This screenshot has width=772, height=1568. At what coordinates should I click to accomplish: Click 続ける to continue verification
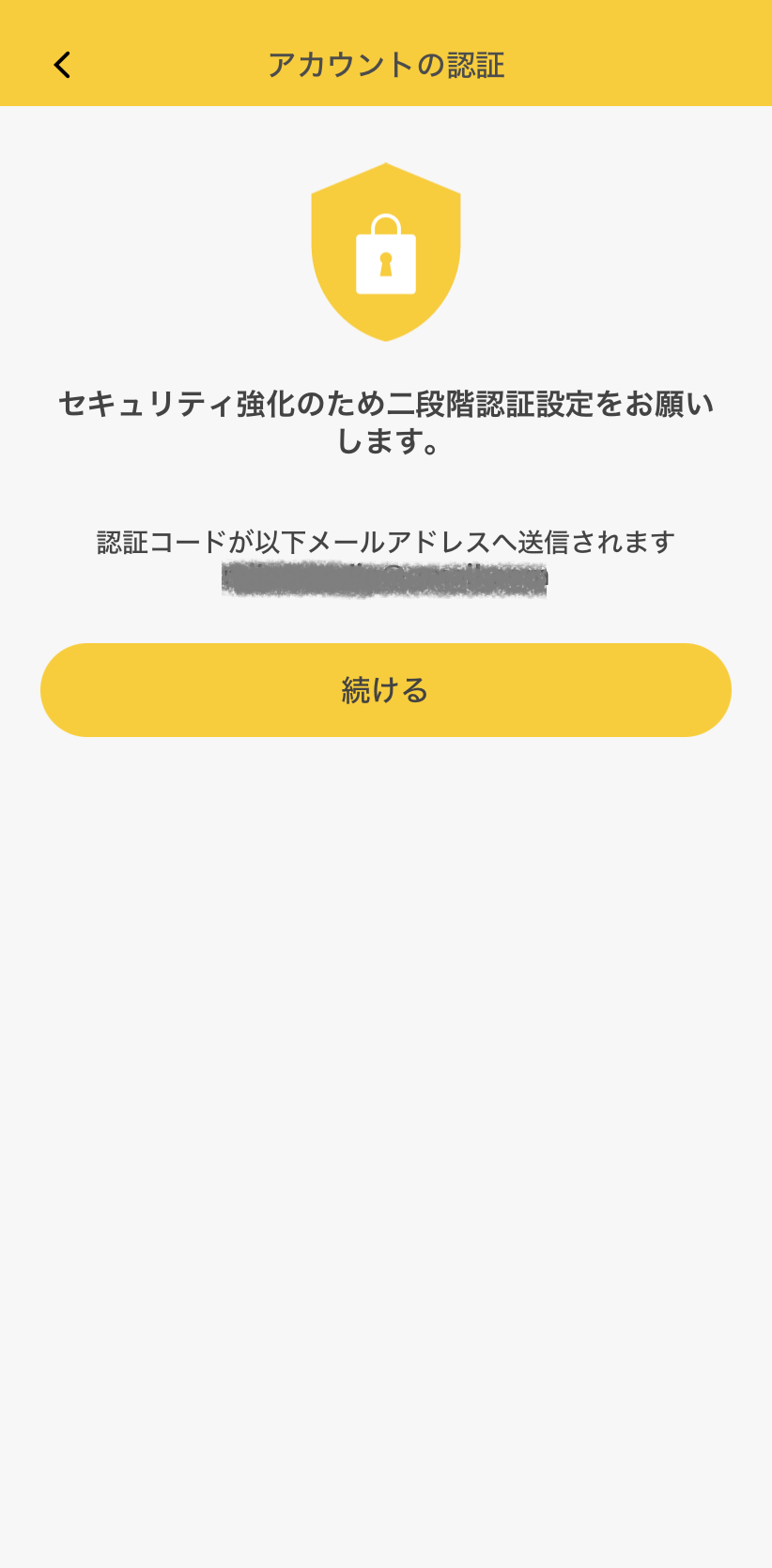click(x=385, y=688)
